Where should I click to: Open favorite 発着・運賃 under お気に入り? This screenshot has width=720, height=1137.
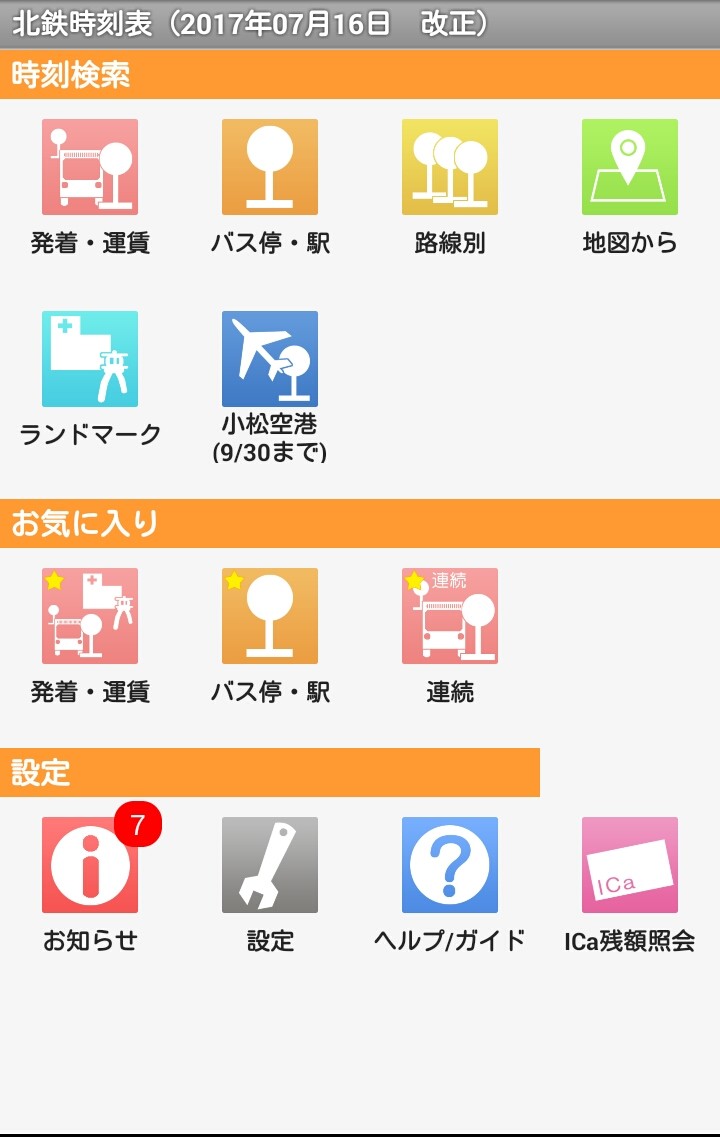90,616
